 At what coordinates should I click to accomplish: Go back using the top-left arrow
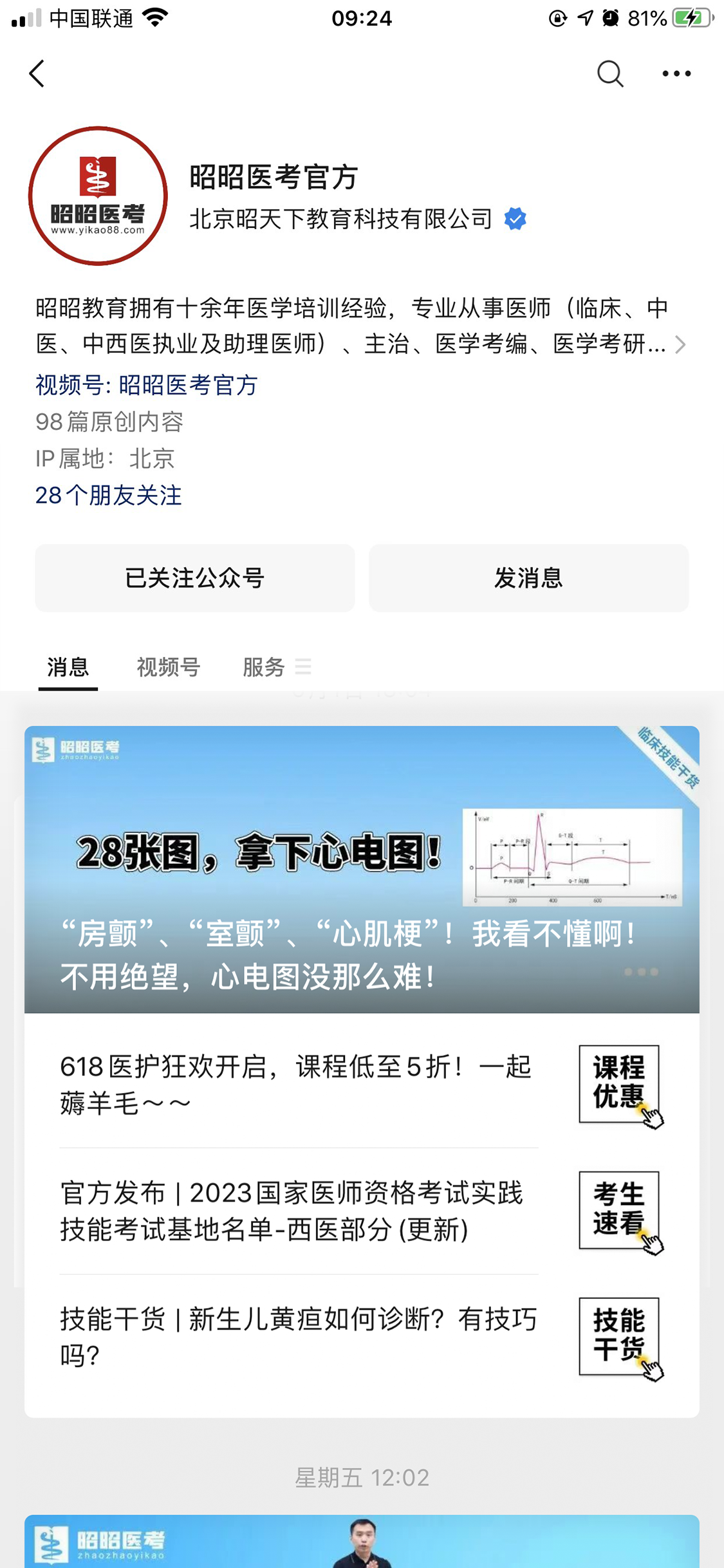pos(37,73)
